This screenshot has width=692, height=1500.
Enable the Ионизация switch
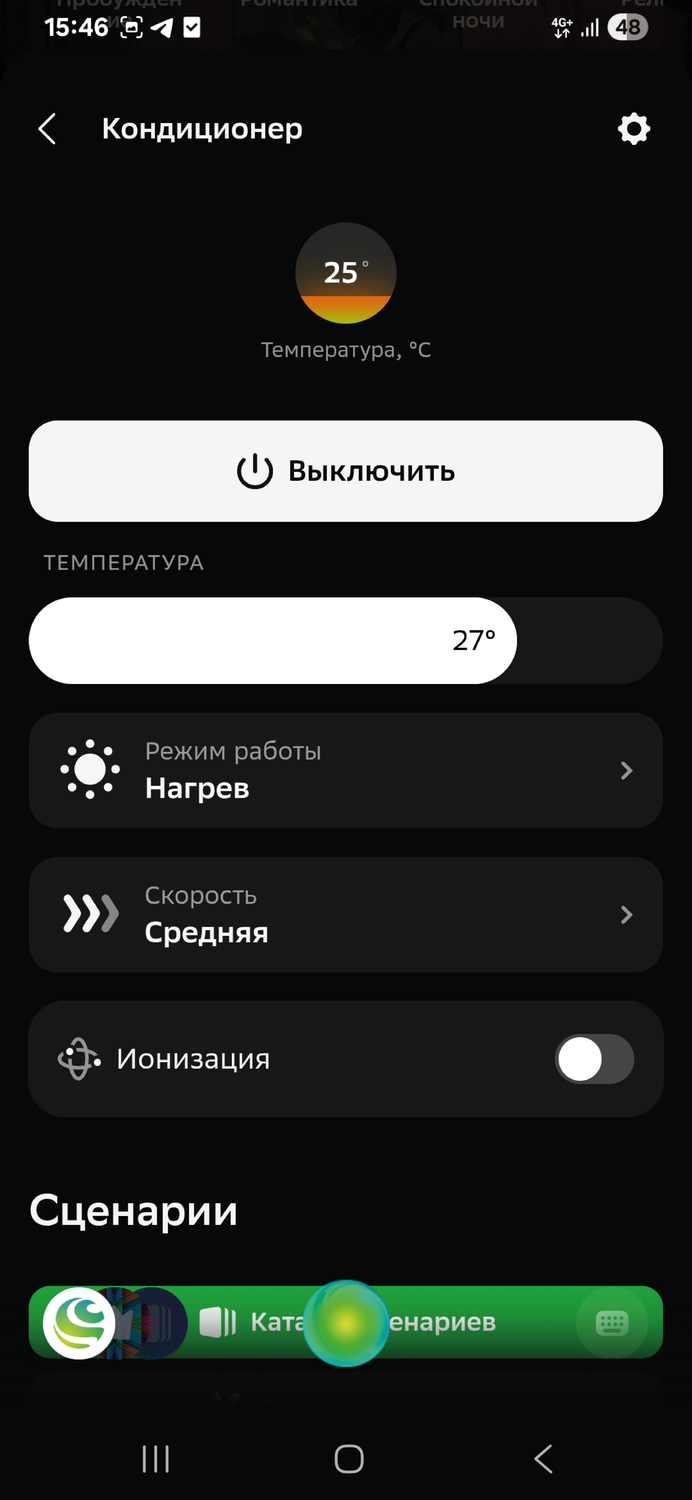pos(594,1059)
